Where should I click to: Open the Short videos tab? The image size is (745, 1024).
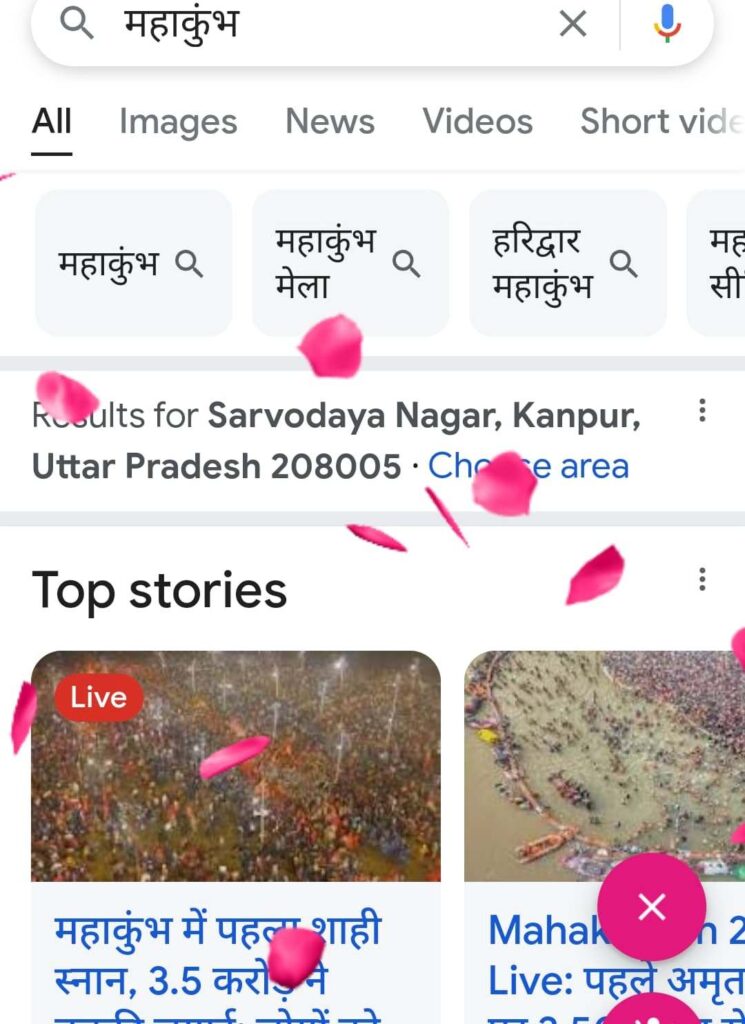coord(660,122)
